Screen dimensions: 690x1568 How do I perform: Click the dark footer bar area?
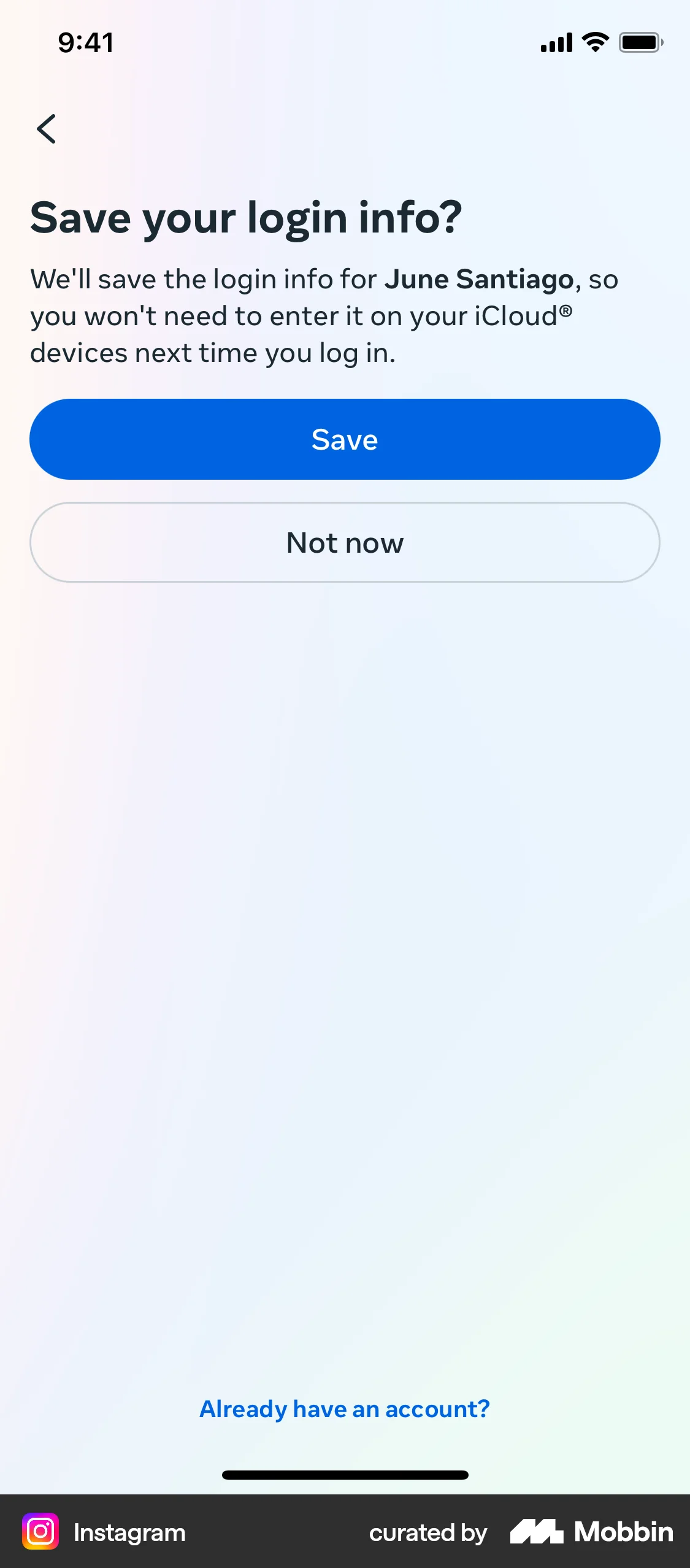[x=345, y=1532]
